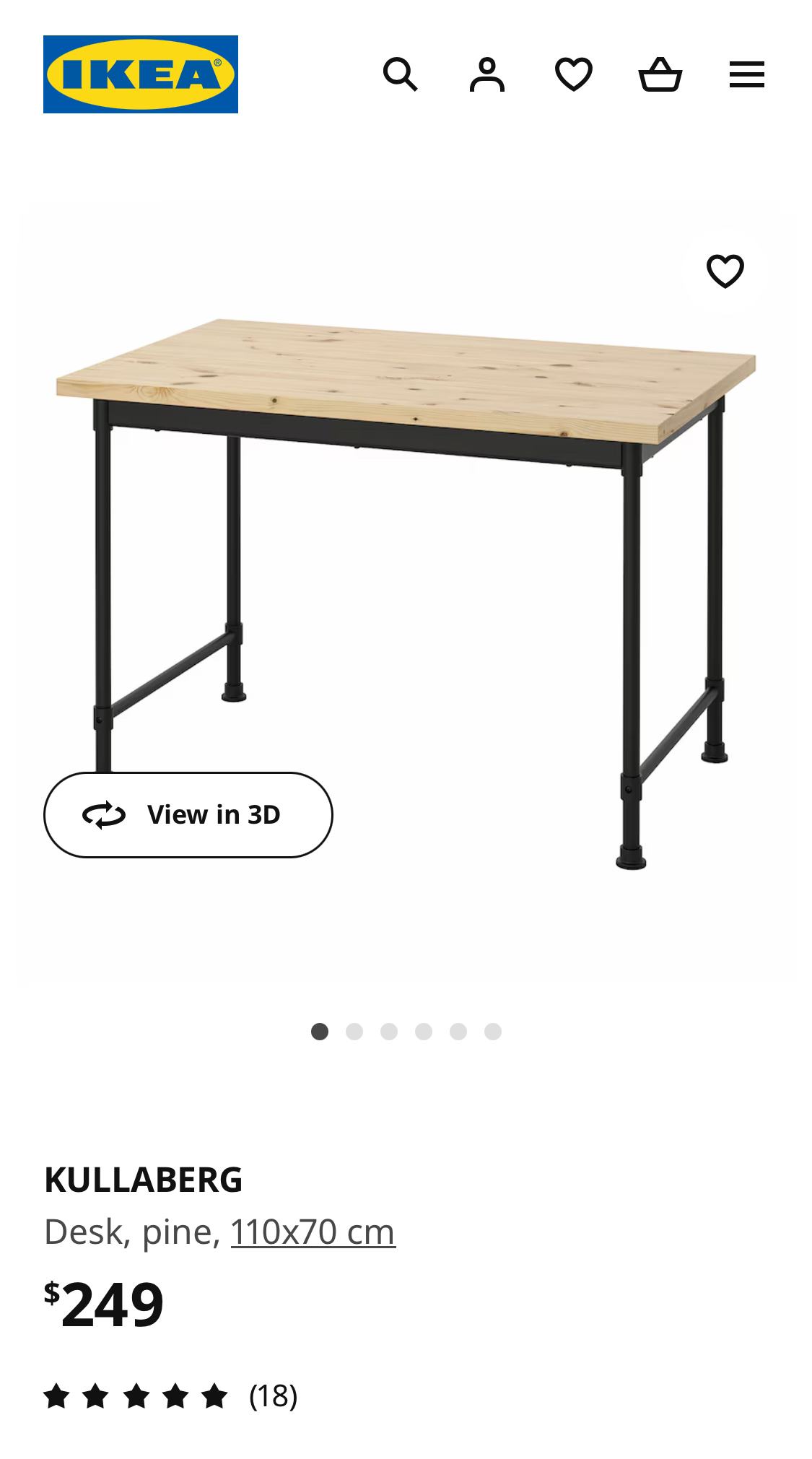Tap View in 3D button
Image resolution: width=812 pixels, height=1459 pixels.
(188, 814)
